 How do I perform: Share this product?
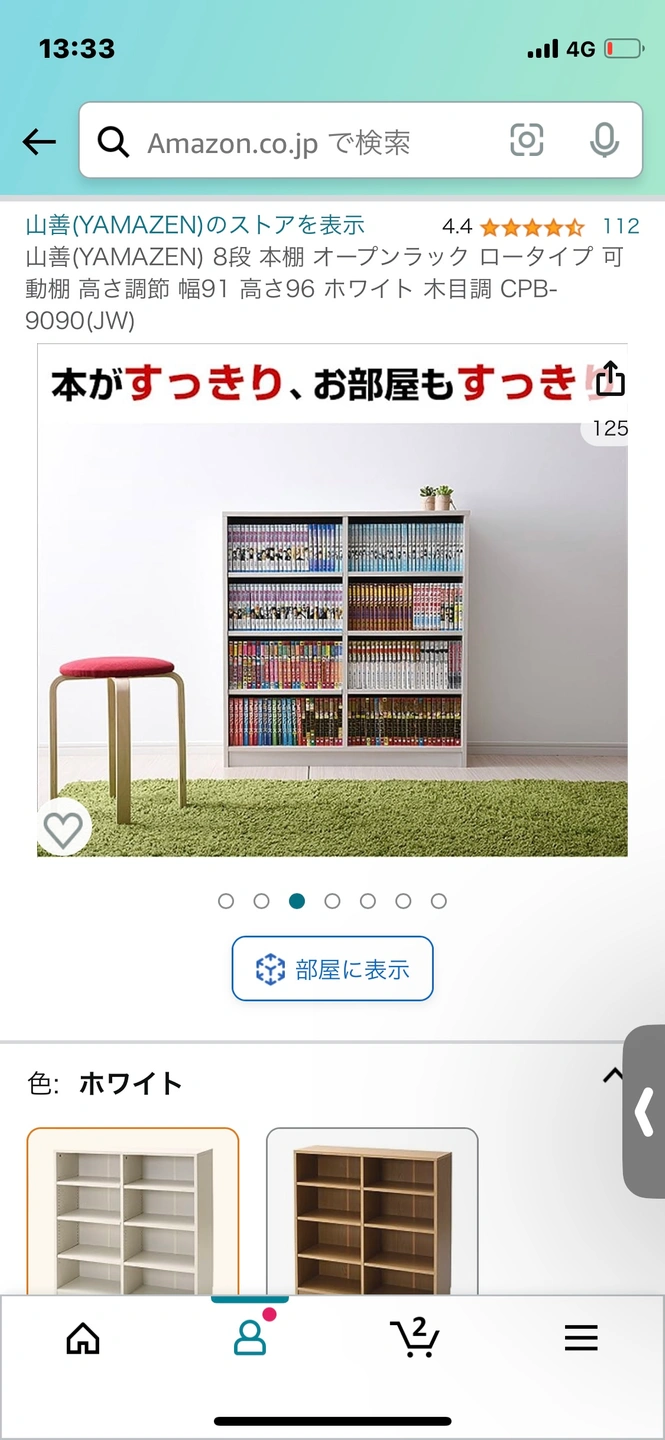[x=609, y=379]
